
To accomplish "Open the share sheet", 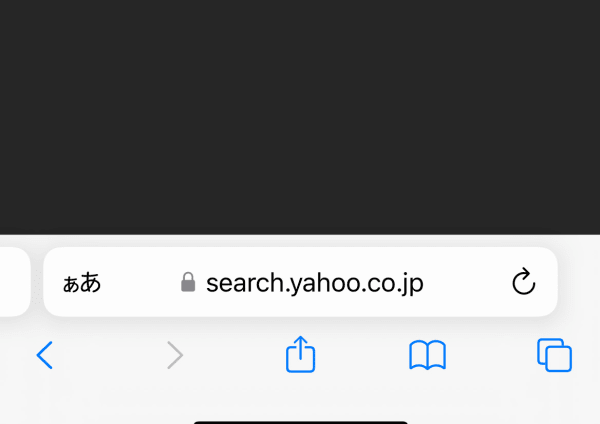I will [x=301, y=355].
